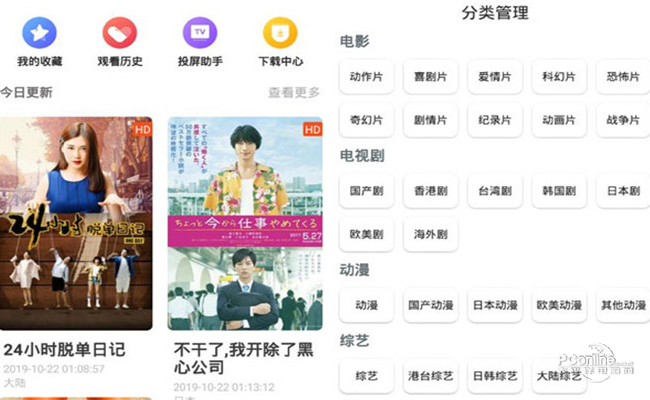The width and height of the screenshot is (650, 400).
Task: Open 投屏助手 screen casting helper
Action: [x=200, y=41]
